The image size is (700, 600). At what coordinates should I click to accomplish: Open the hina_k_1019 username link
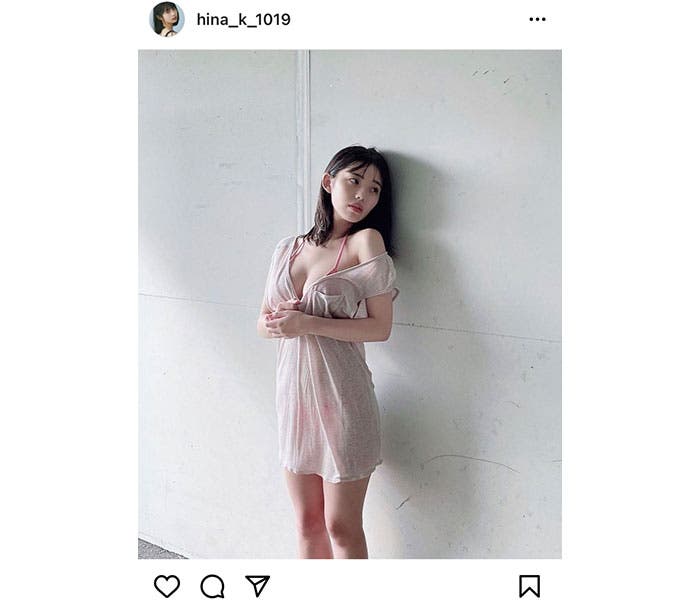tap(243, 19)
